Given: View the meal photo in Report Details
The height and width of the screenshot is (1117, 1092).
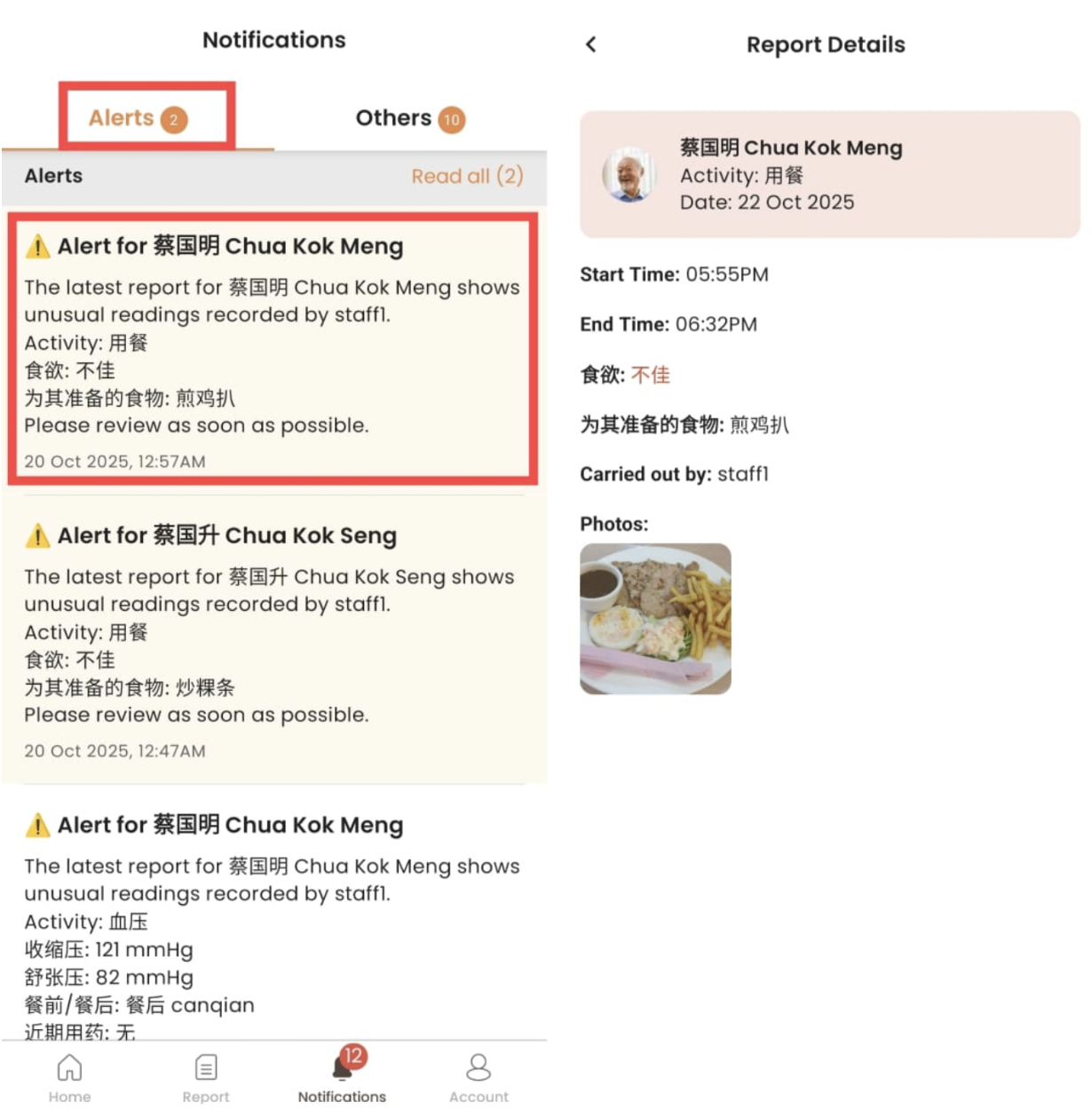Looking at the screenshot, I should 655,619.
